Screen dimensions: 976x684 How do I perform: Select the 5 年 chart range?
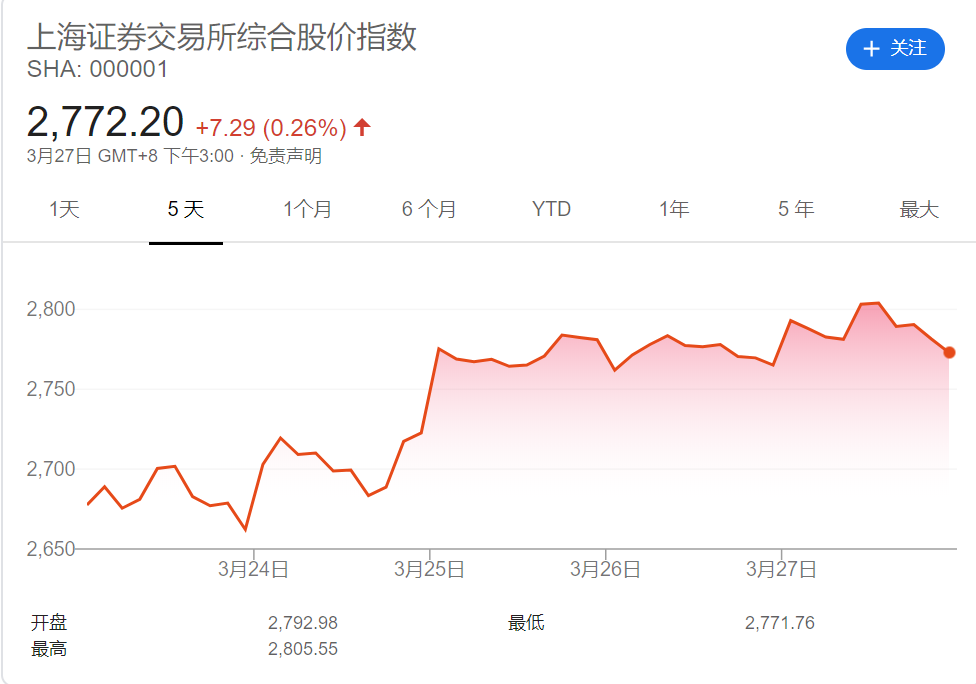coord(796,209)
